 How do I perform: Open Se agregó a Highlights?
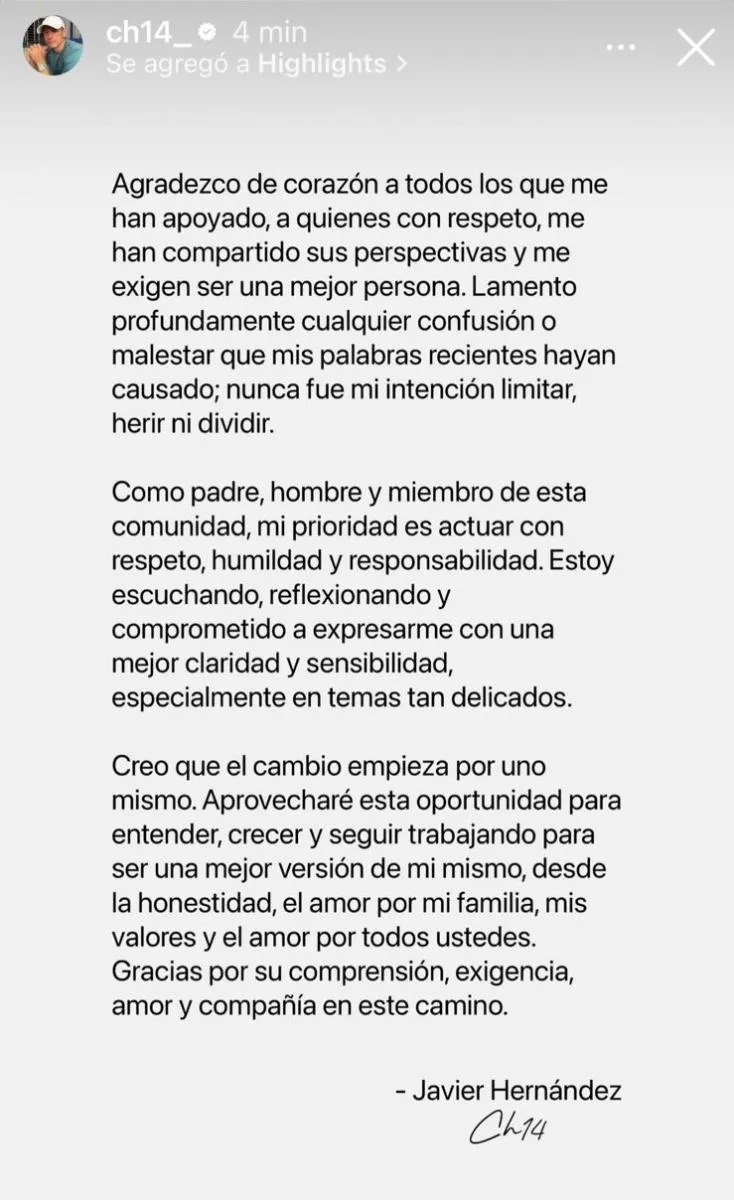[x=256, y=63]
